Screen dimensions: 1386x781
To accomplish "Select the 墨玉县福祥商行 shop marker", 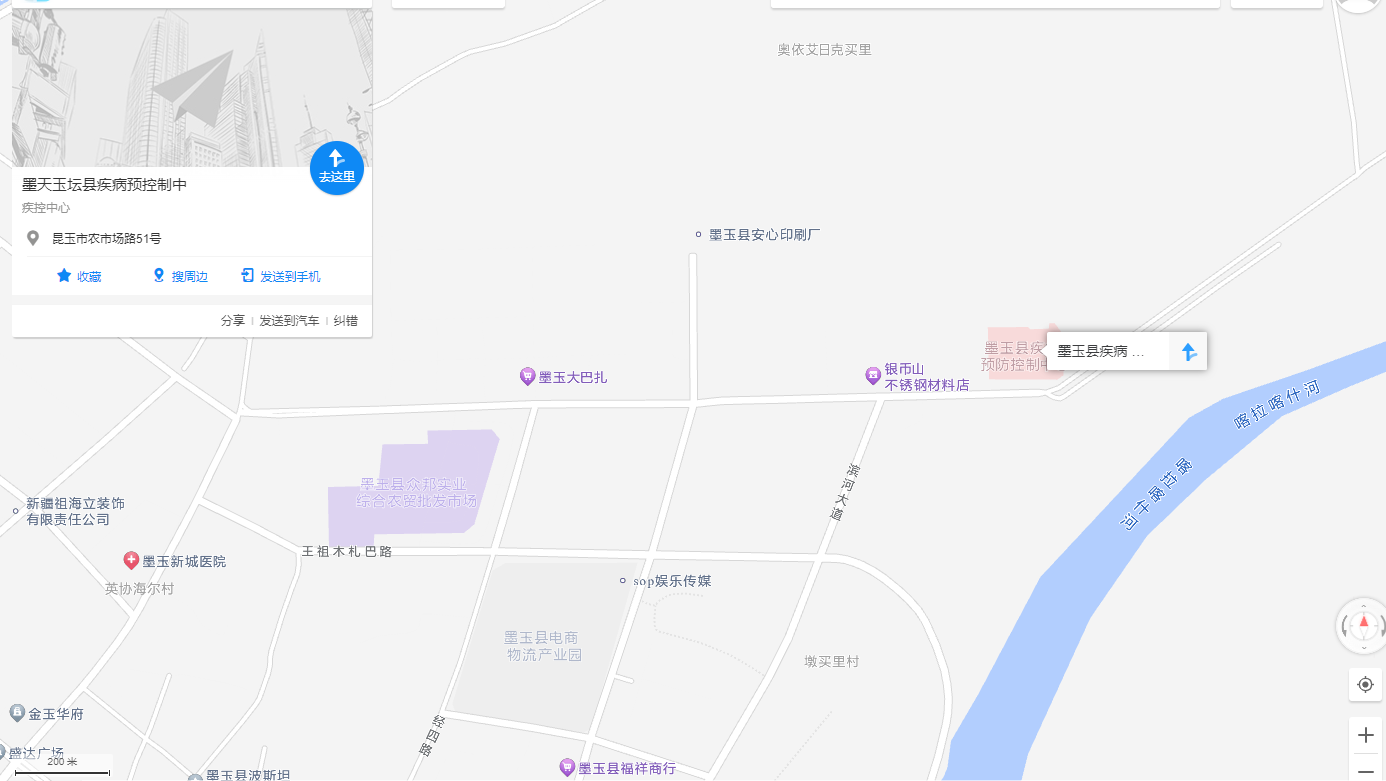I will (x=568, y=768).
